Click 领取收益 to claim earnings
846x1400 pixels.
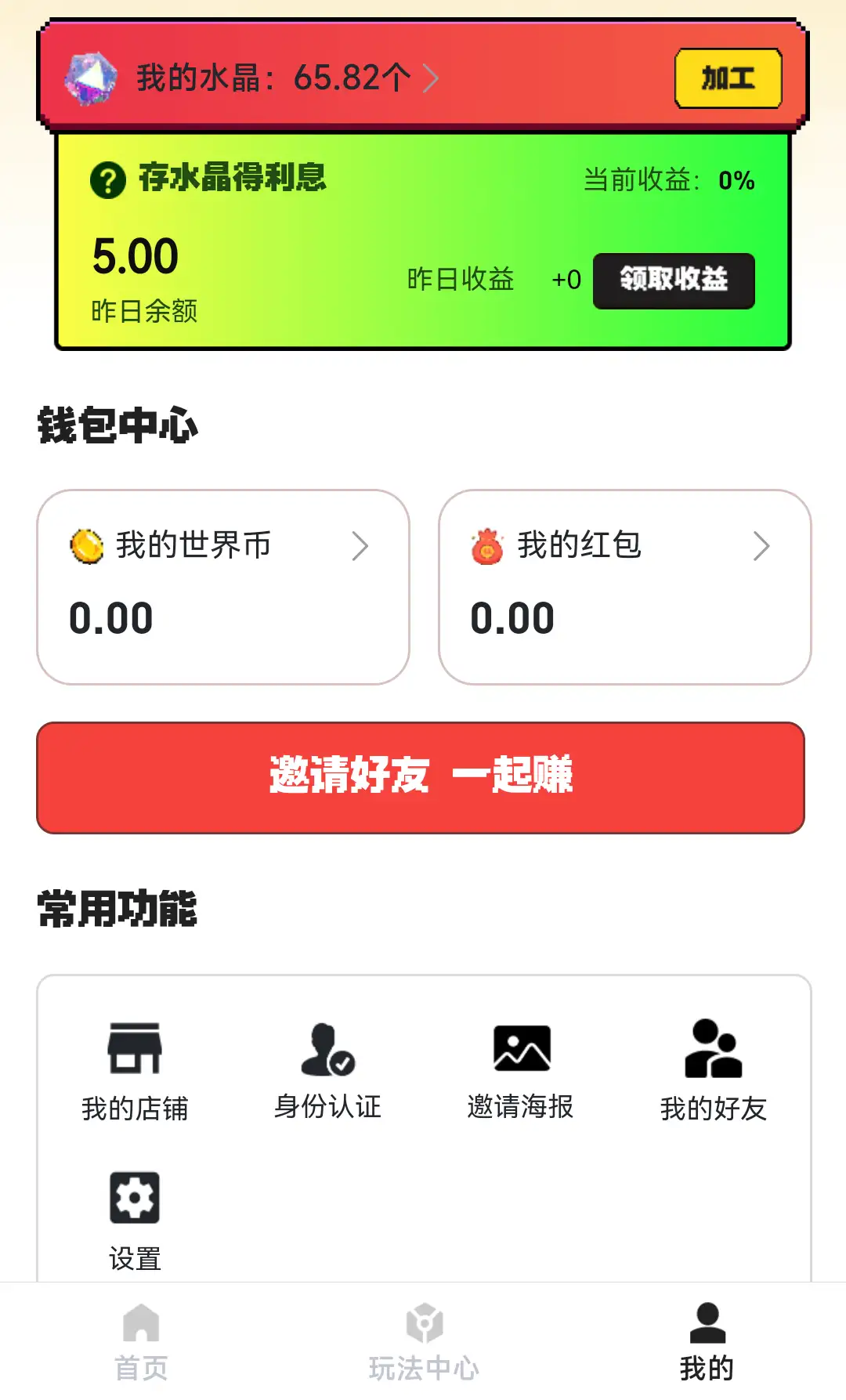(674, 280)
